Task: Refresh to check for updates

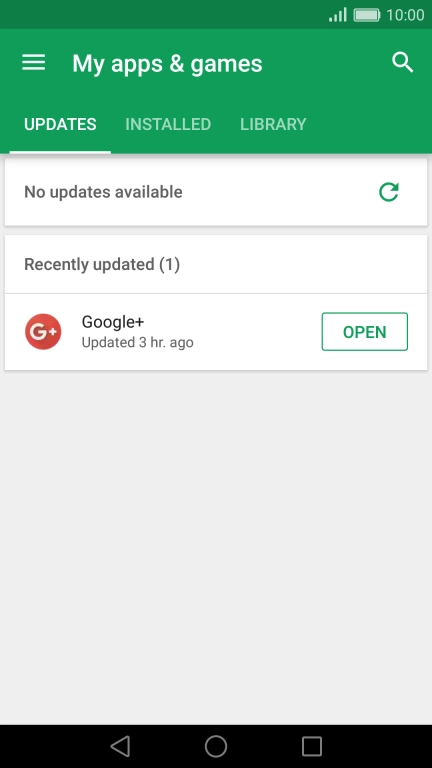Action: click(x=389, y=192)
